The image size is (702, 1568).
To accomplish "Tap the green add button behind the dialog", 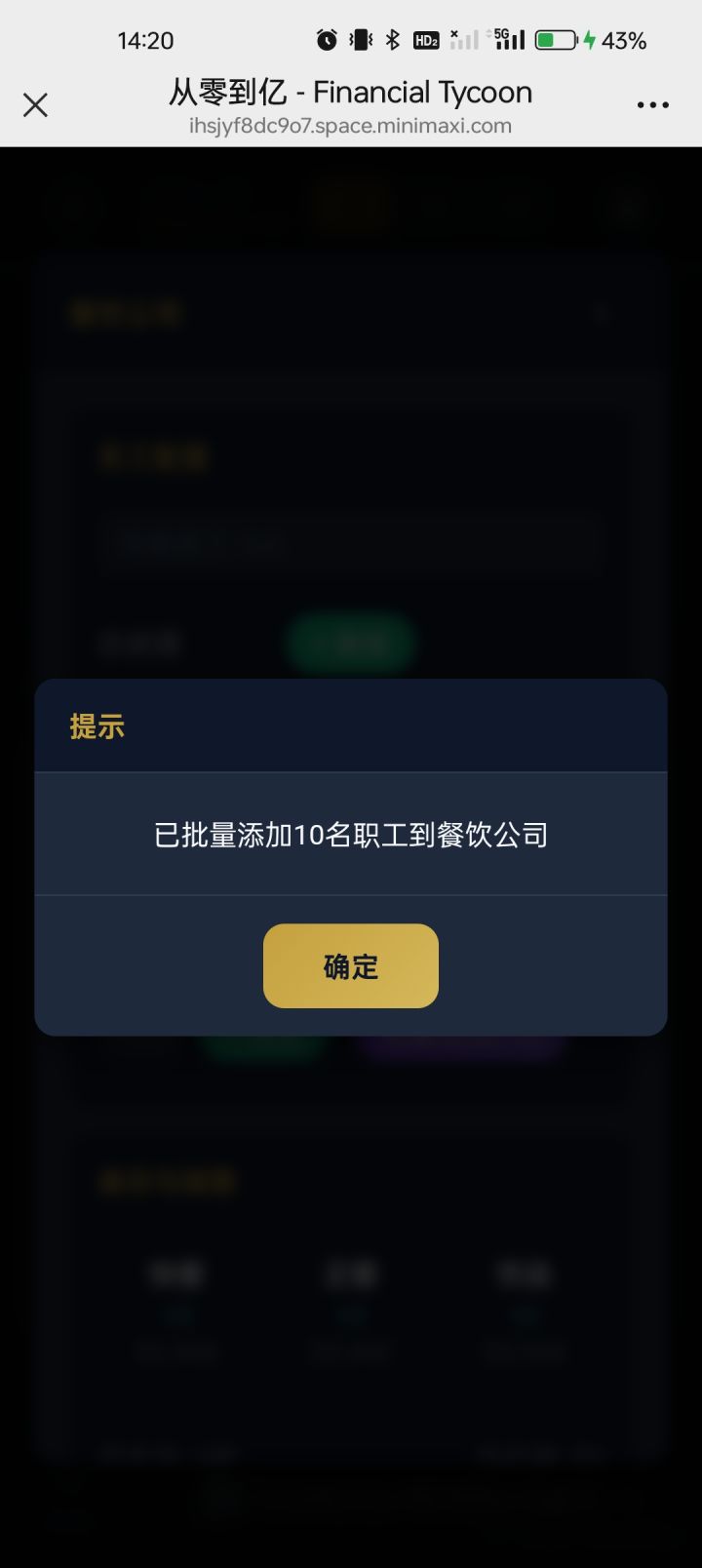I will [x=350, y=643].
